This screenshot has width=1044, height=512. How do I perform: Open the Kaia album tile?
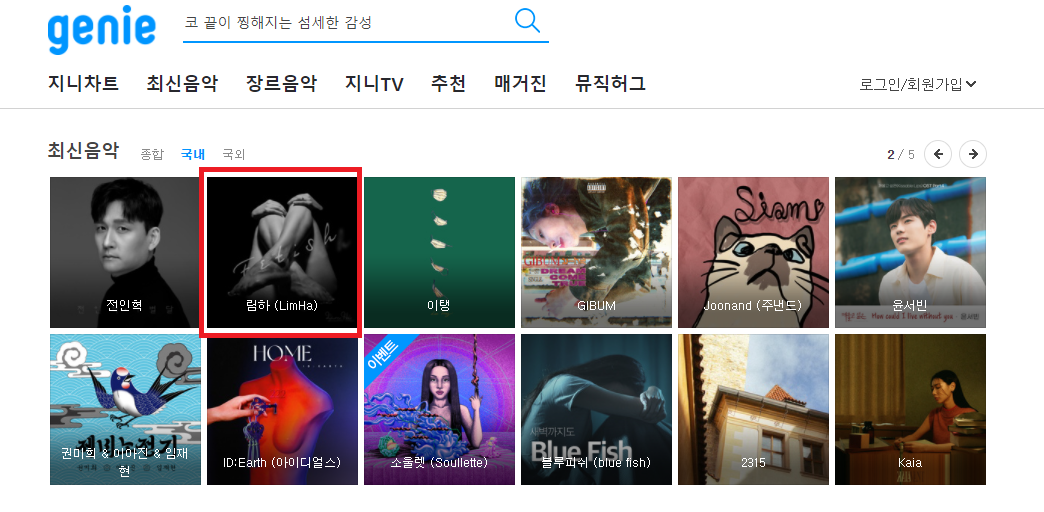click(x=910, y=409)
